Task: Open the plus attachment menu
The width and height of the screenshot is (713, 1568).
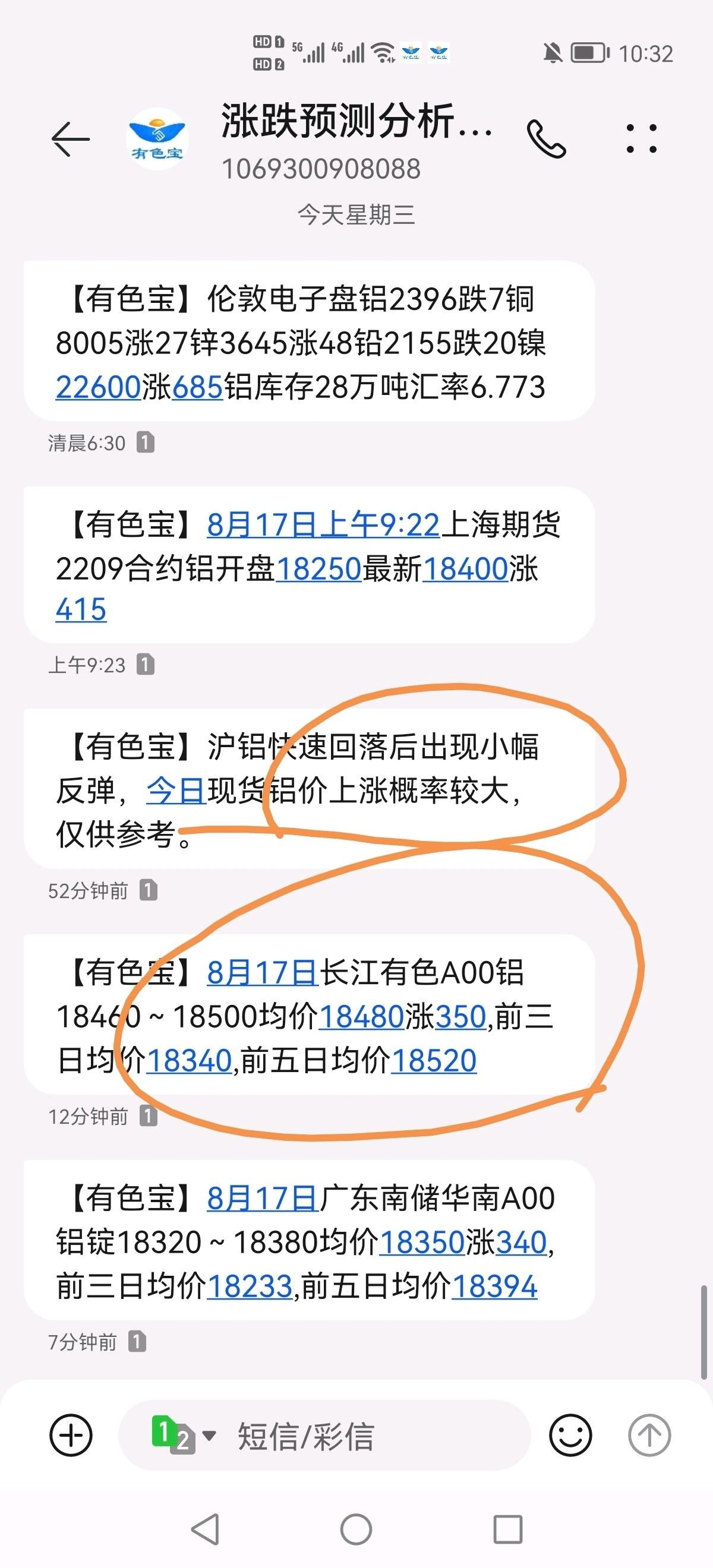Action: (71, 1436)
